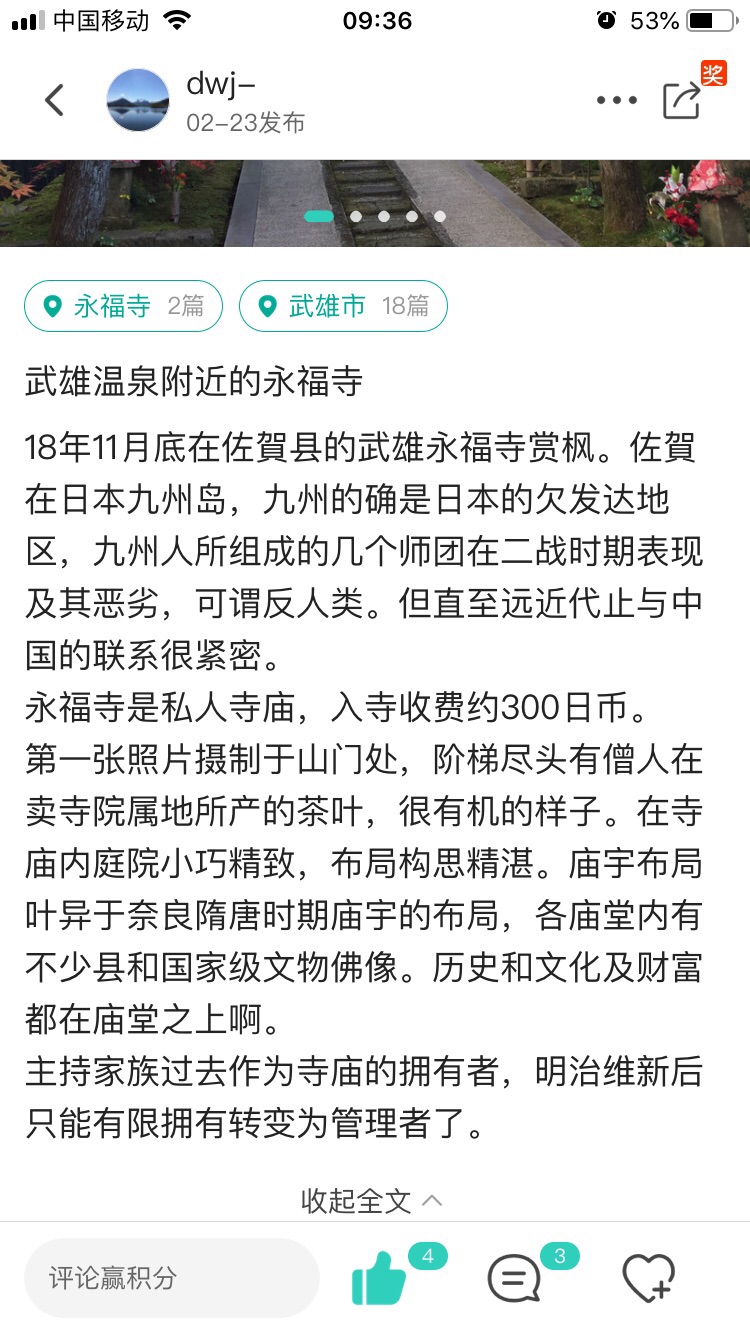Share this post for rewards

coord(683,100)
